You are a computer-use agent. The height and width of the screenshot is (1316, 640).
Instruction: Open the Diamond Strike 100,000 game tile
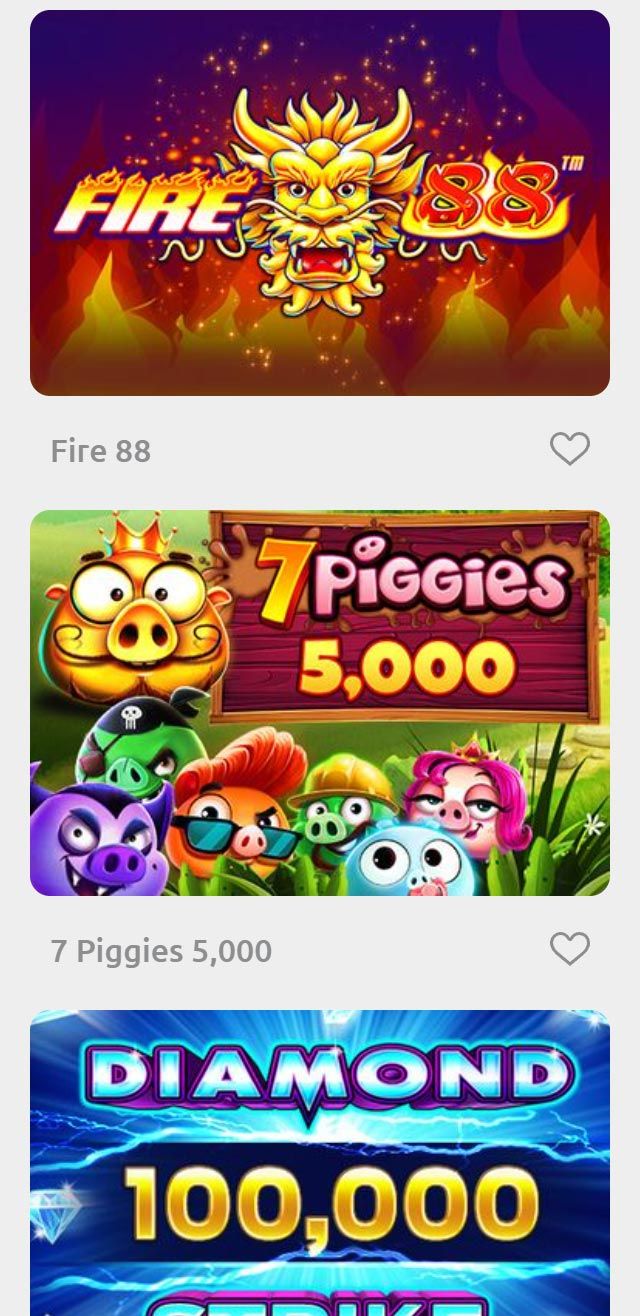click(320, 1165)
